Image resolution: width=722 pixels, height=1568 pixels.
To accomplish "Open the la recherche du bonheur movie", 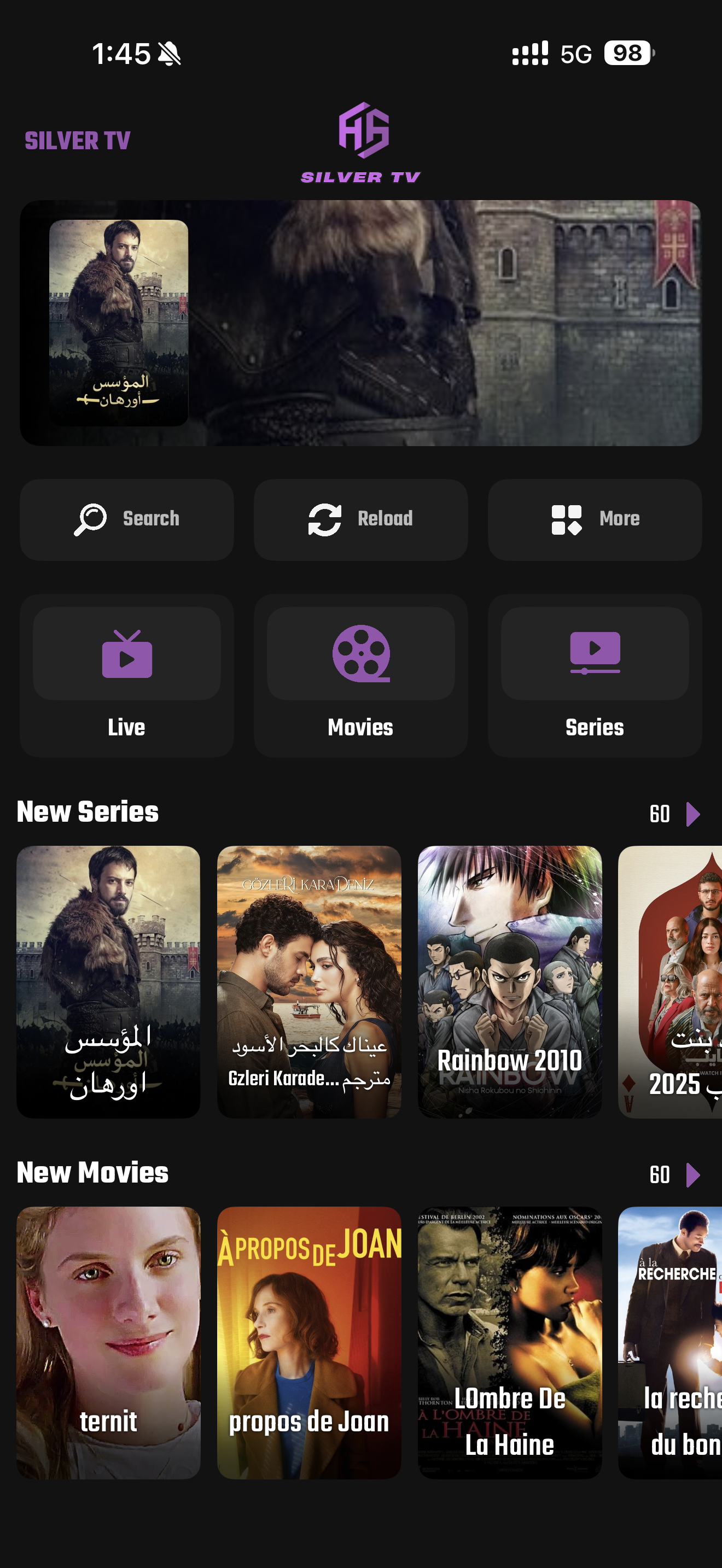I will click(669, 1342).
